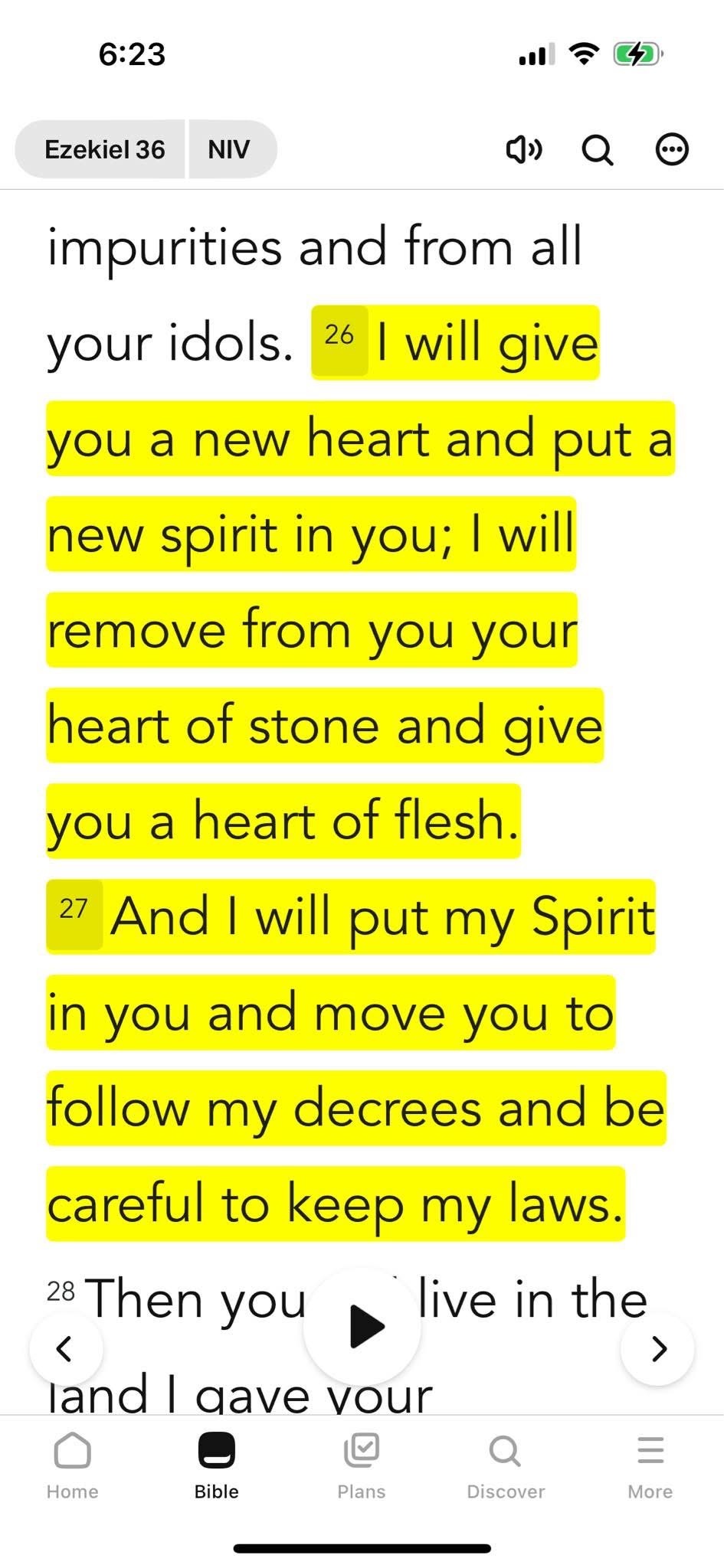Image resolution: width=724 pixels, height=1568 pixels.
Task: Go to the previous chapter
Action: click(66, 1348)
